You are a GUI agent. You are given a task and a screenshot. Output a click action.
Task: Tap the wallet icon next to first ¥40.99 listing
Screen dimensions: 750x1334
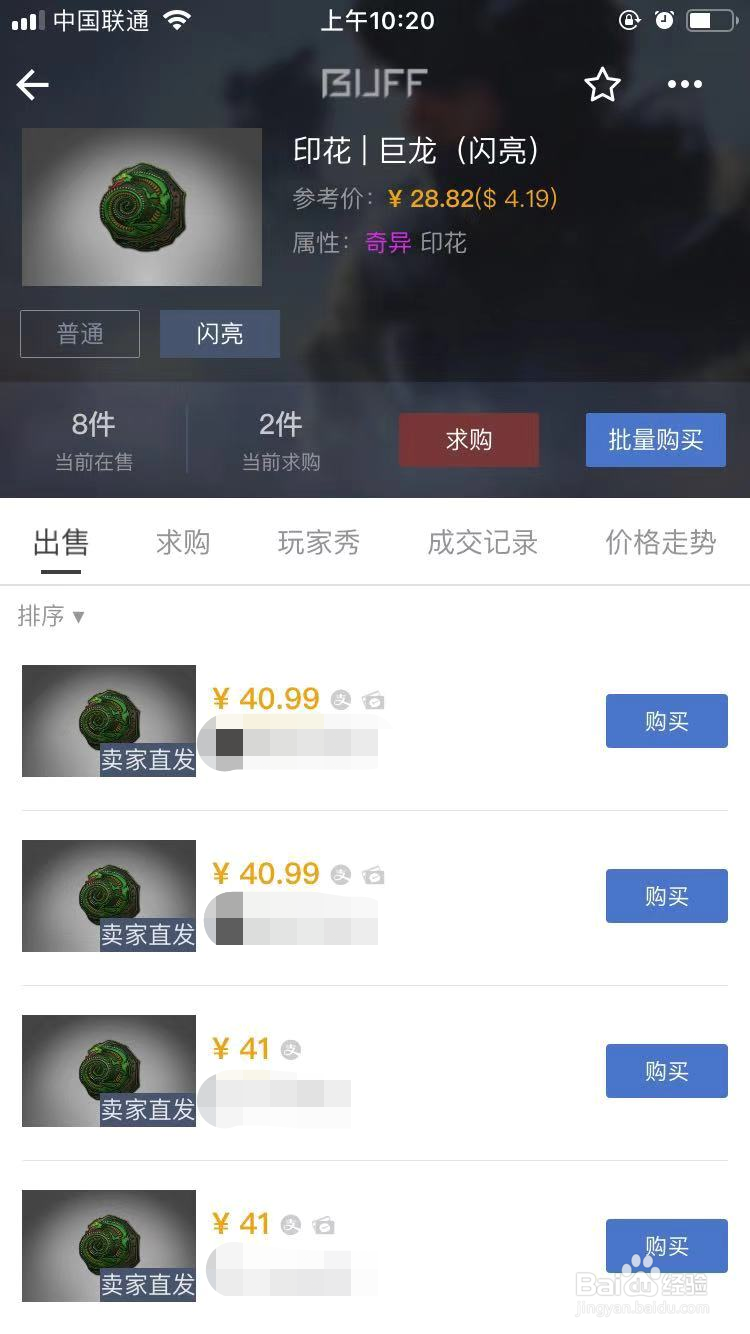tap(374, 700)
